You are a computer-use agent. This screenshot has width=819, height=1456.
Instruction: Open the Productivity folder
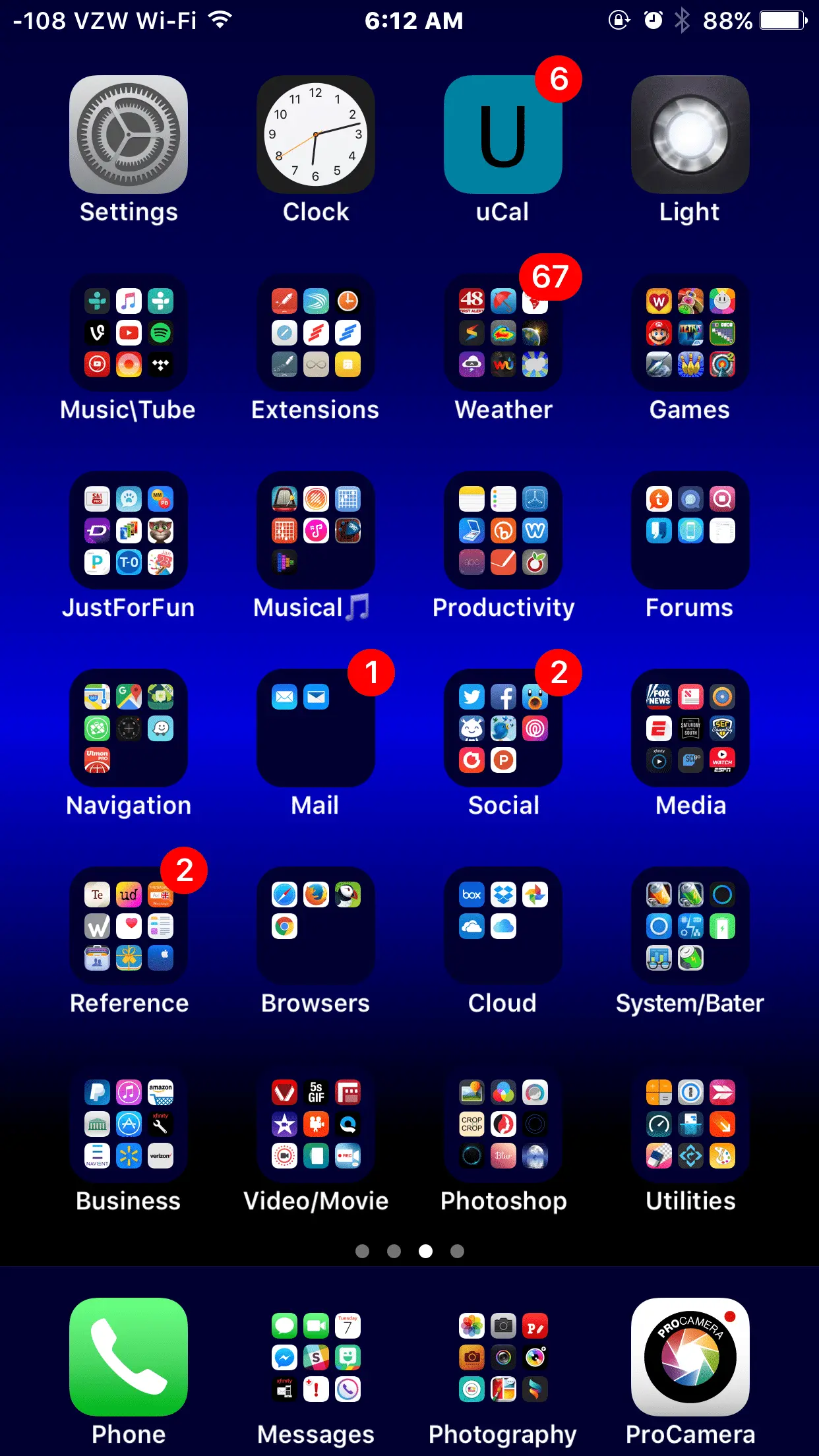tap(503, 530)
